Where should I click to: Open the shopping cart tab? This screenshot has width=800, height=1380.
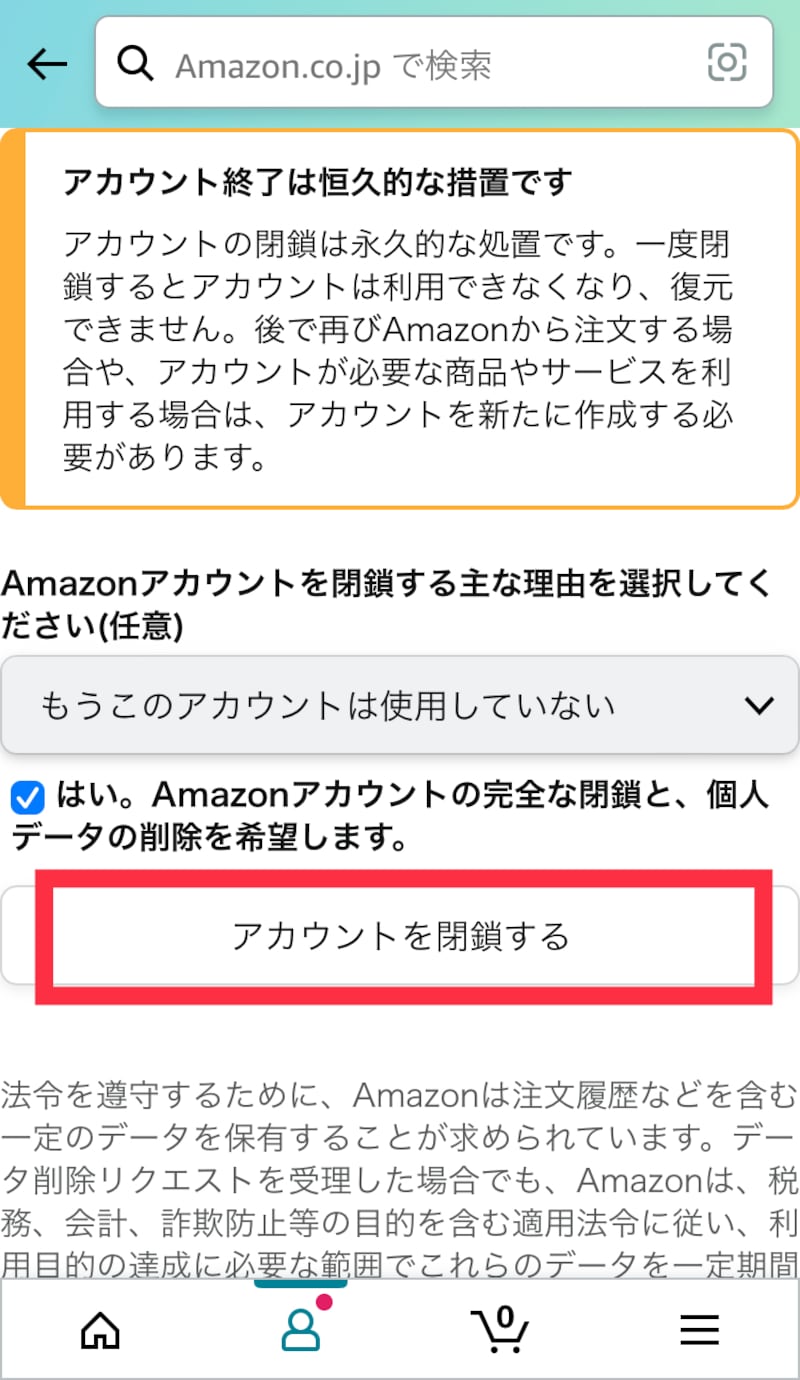500,1329
